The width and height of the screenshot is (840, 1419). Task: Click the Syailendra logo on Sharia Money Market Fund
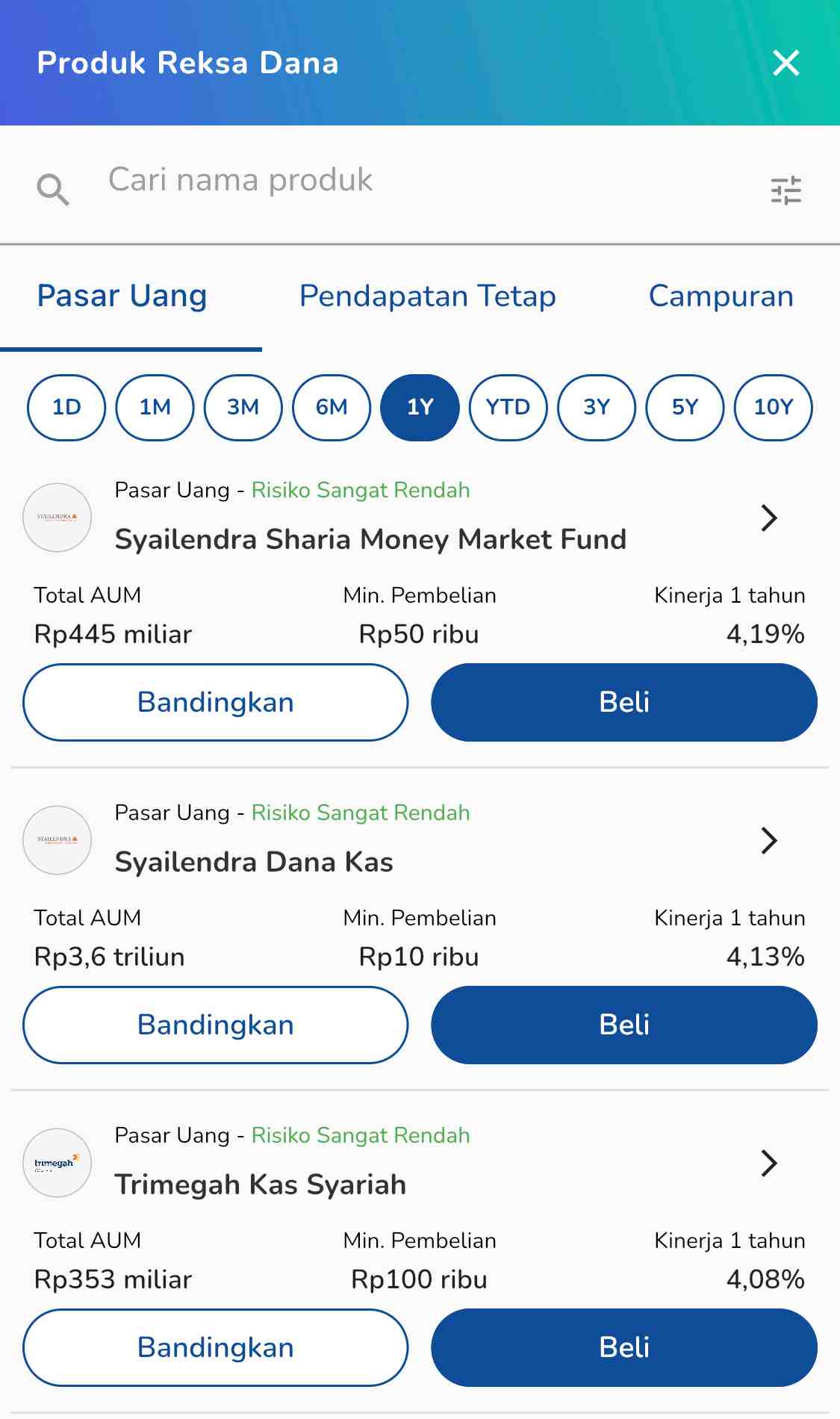(x=57, y=517)
